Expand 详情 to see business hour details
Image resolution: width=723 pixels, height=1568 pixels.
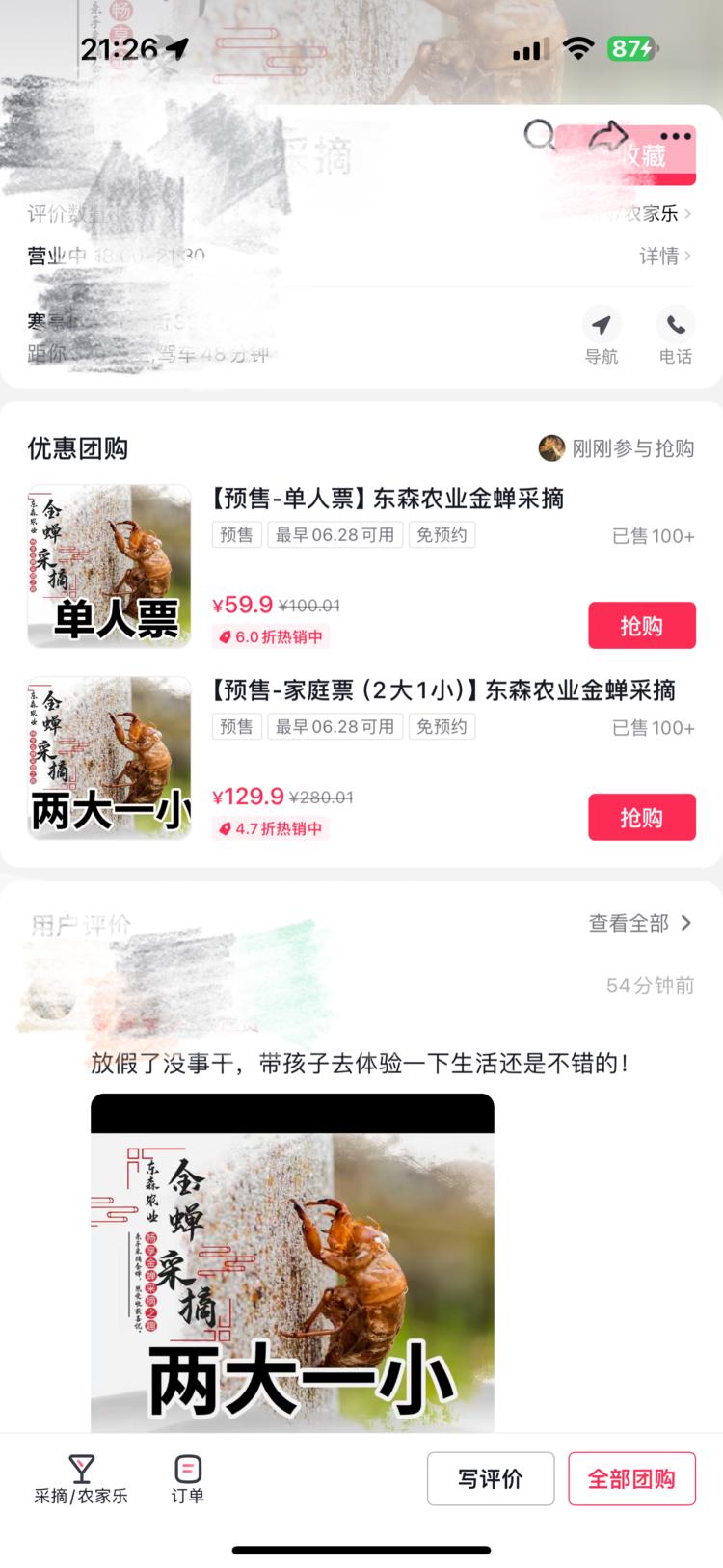(663, 257)
